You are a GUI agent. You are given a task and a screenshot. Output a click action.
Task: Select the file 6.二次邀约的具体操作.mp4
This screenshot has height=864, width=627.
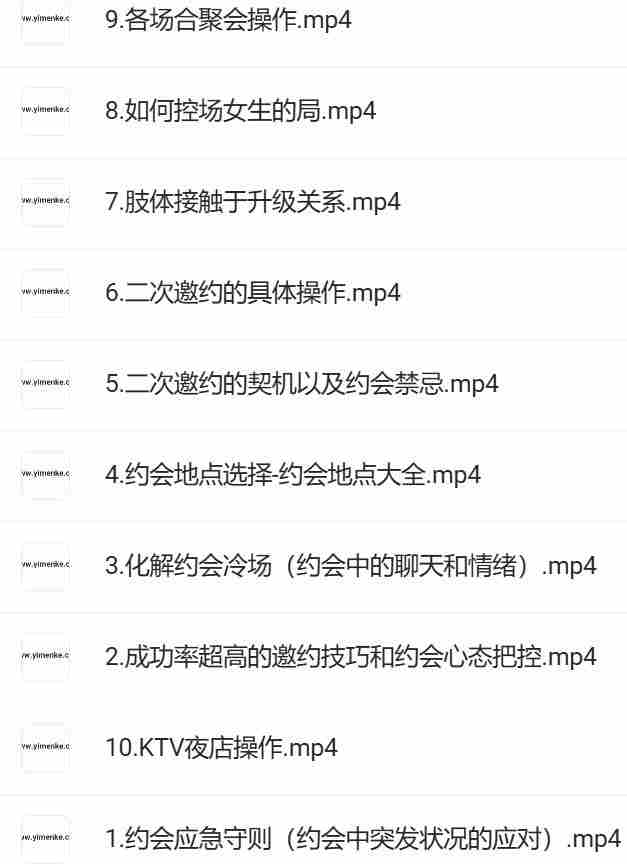pos(252,293)
